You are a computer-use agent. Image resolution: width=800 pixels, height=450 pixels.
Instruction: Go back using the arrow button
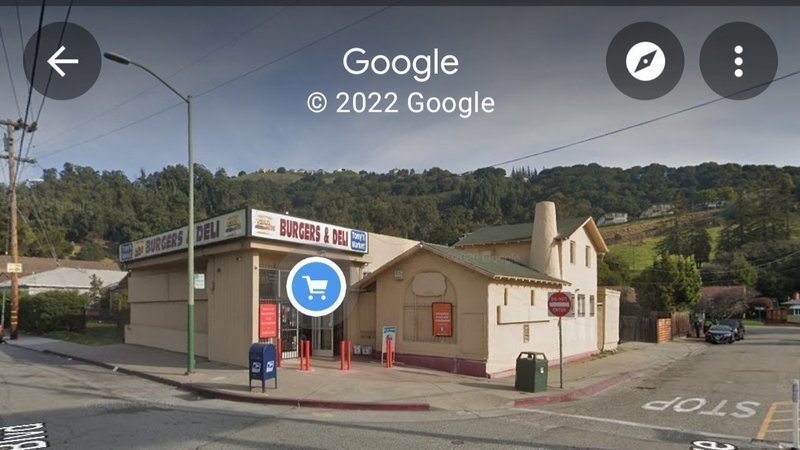click(62, 61)
